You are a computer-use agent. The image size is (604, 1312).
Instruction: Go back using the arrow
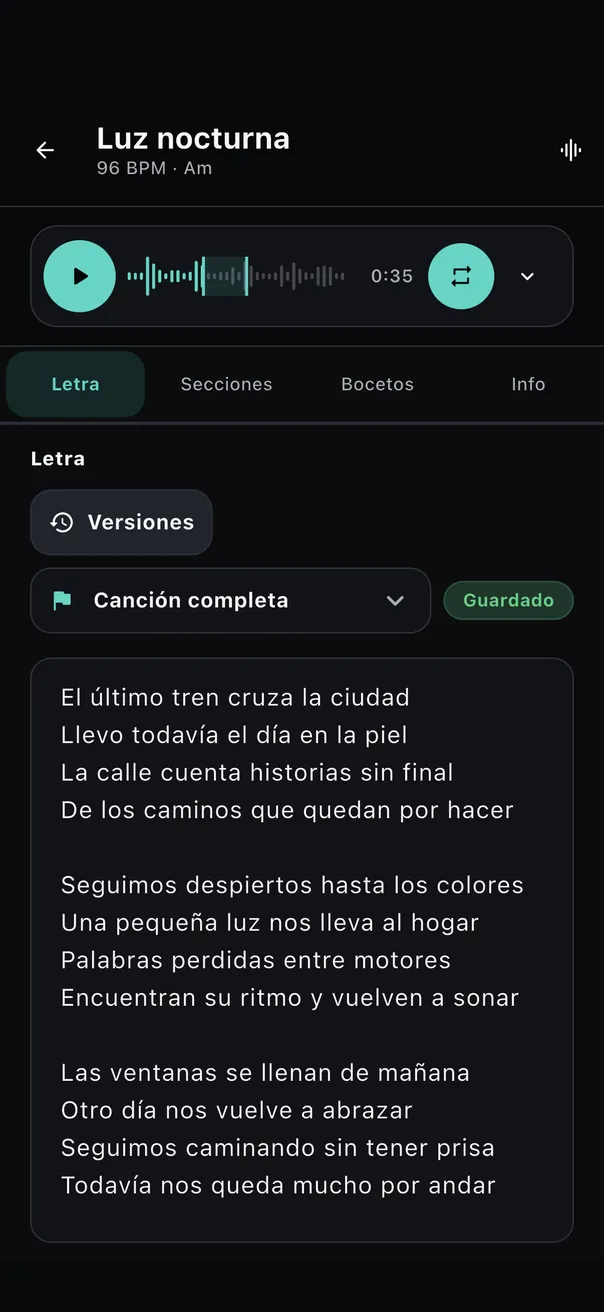pos(45,150)
